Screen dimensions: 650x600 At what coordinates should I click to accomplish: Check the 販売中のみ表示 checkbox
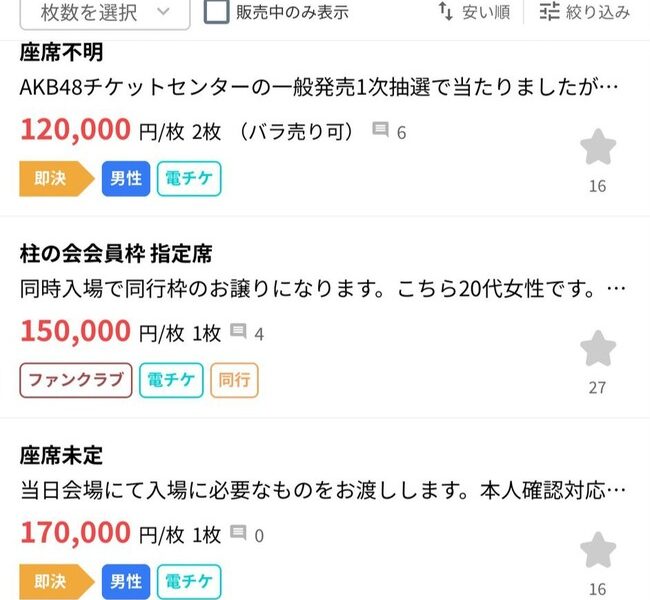(217, 12)
